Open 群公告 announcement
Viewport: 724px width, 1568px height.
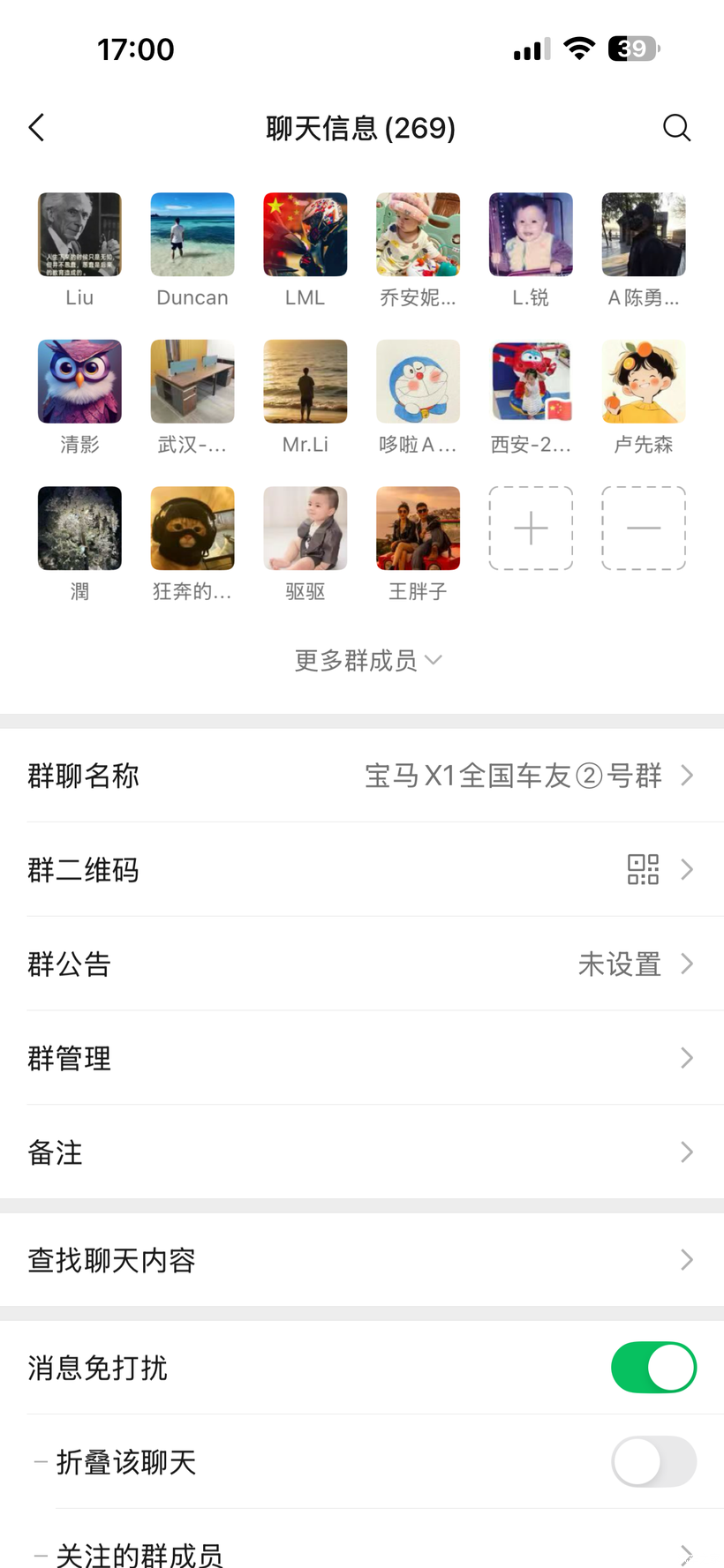[x=362, y=964]
